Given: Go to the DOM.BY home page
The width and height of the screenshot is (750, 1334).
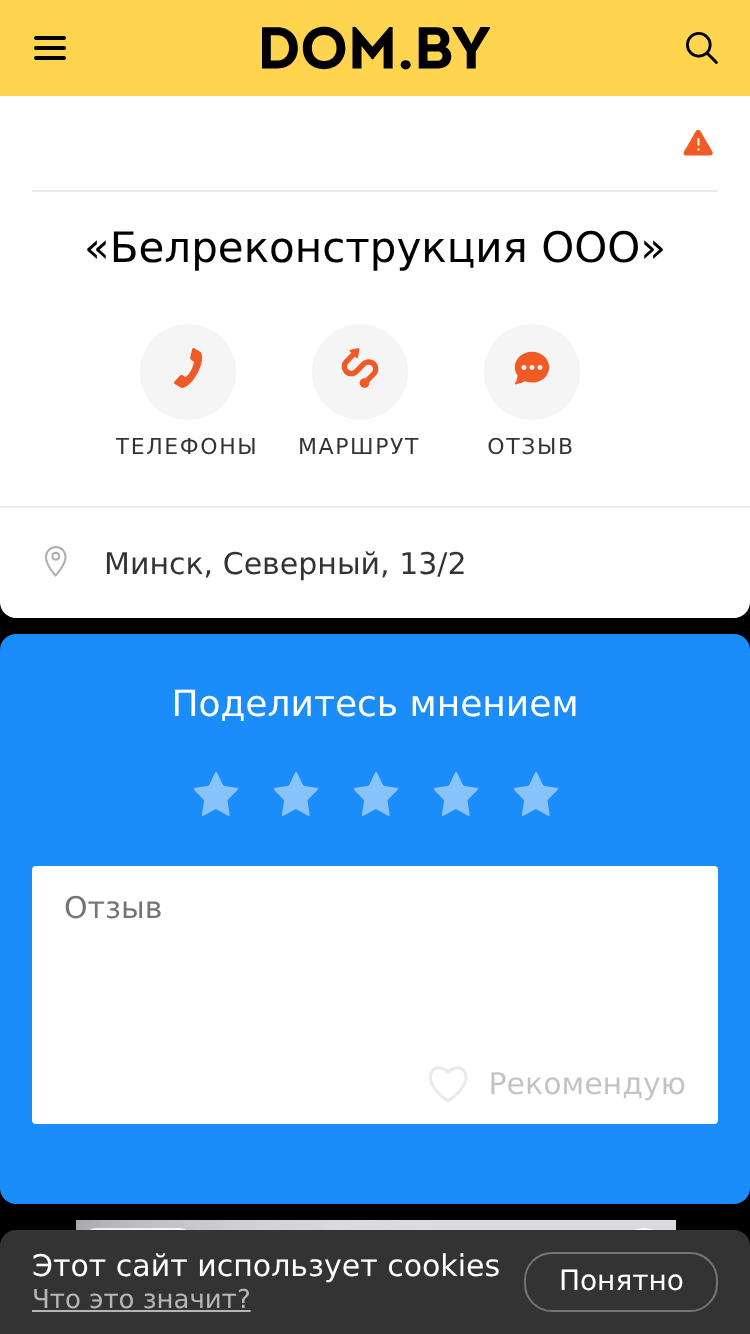Looking at the screenshot, I should 376,48.
